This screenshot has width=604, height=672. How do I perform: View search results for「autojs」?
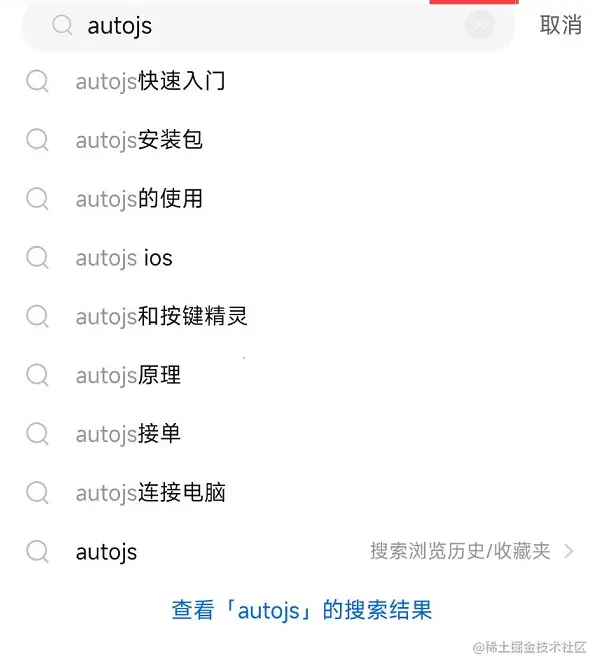302,610
